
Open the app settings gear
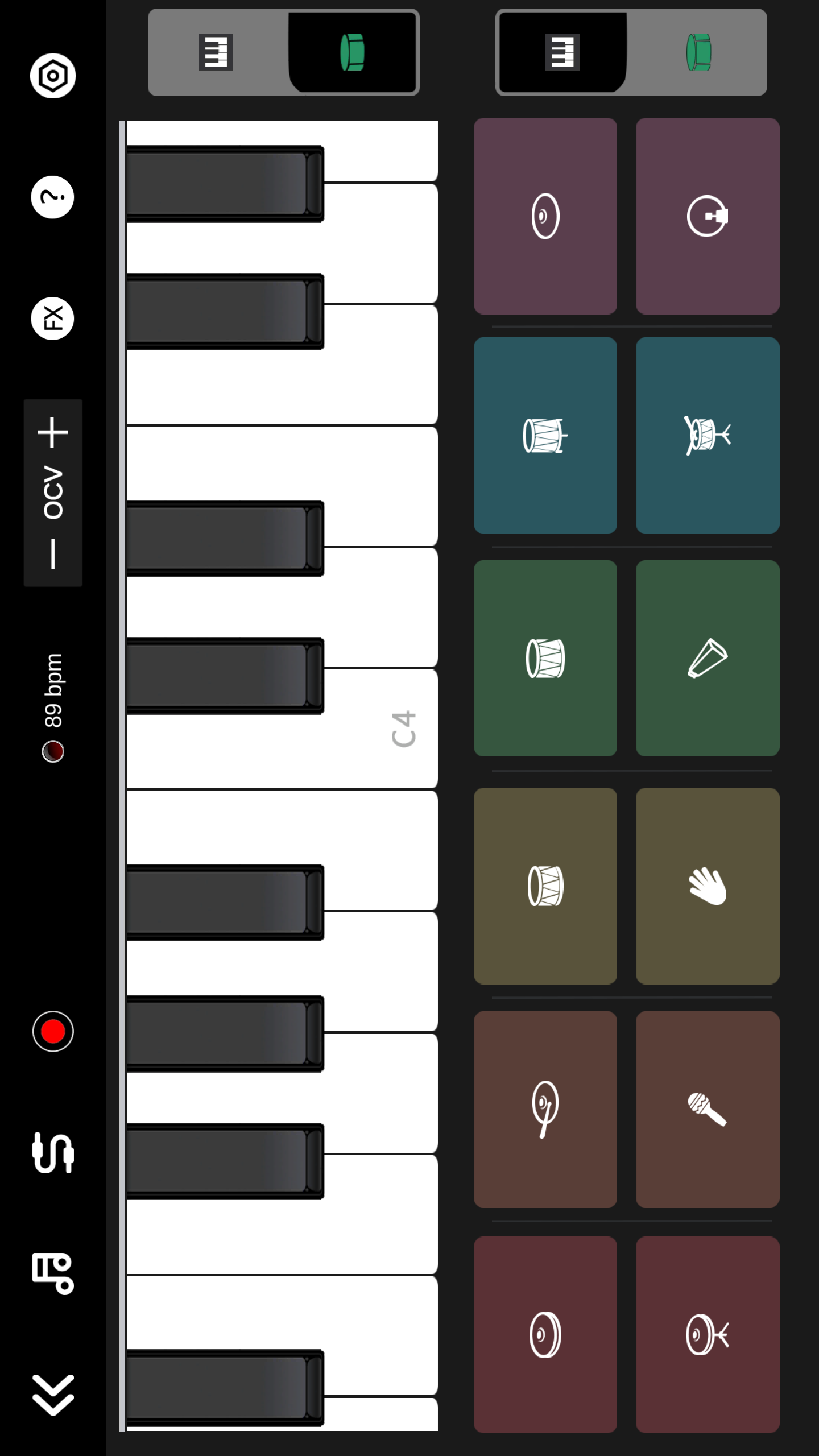(52, 75)
